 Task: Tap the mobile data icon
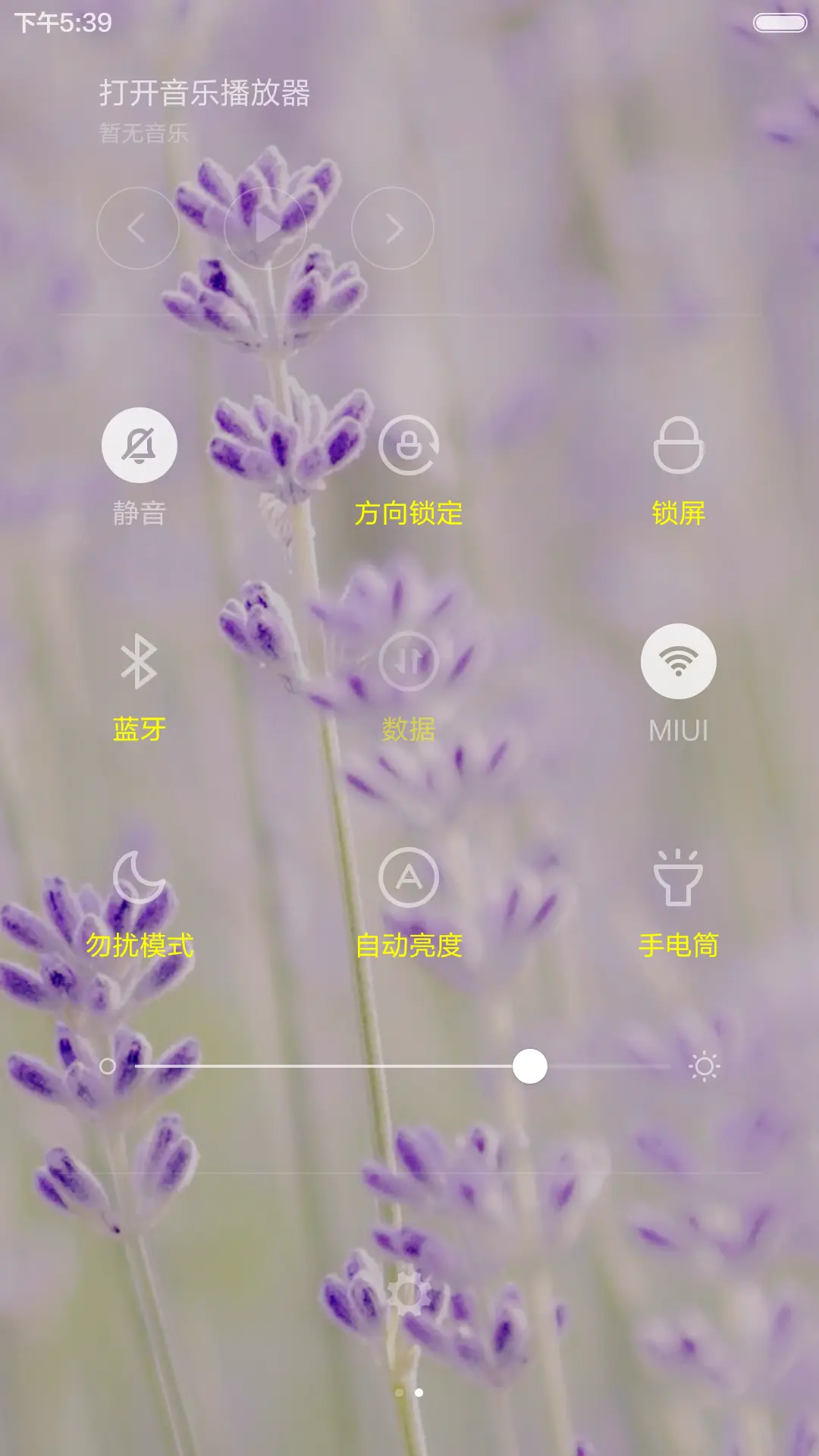pos(409,661)
